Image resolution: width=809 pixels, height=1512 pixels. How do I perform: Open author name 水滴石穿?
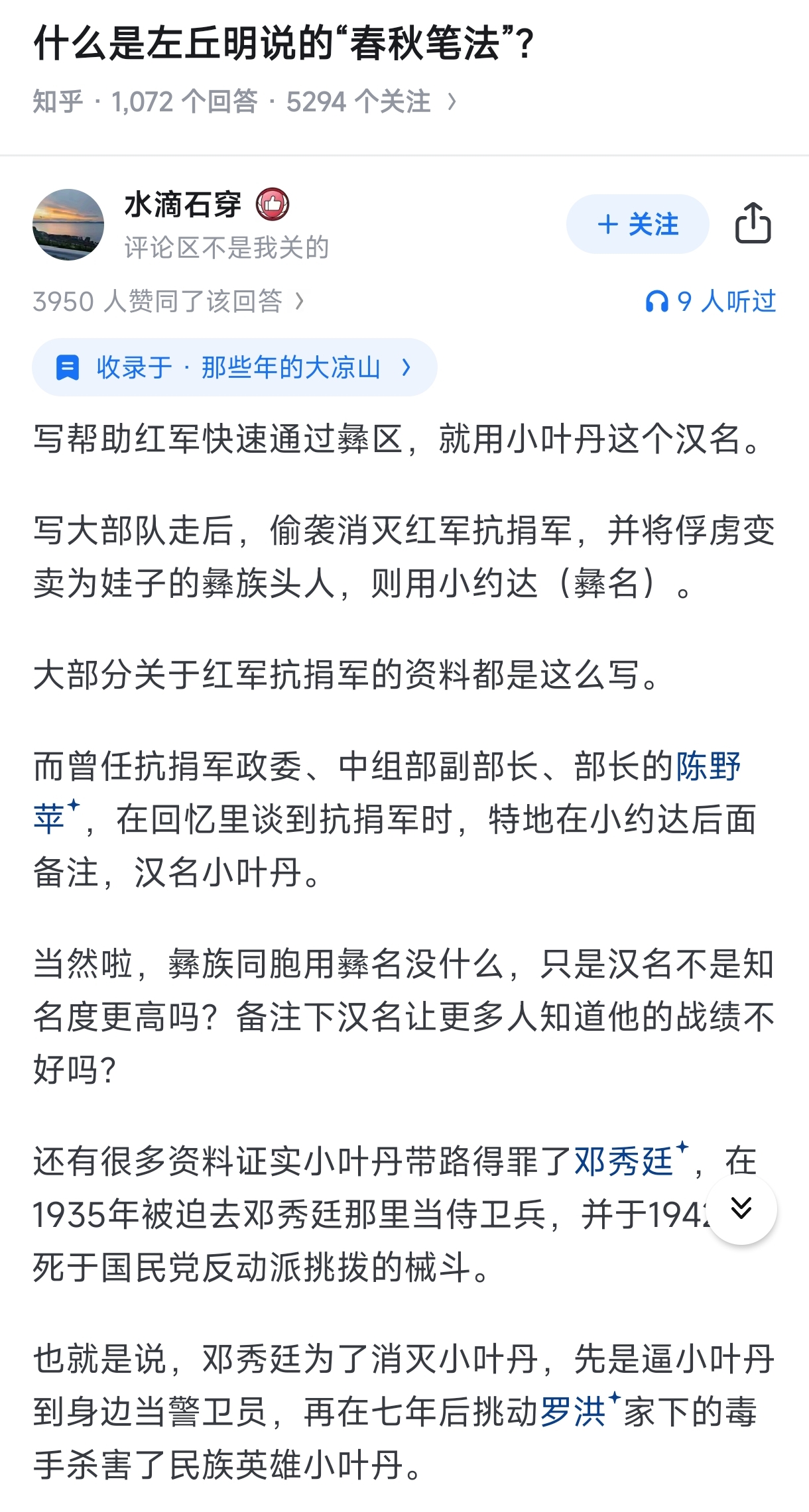tap(183, 204)
